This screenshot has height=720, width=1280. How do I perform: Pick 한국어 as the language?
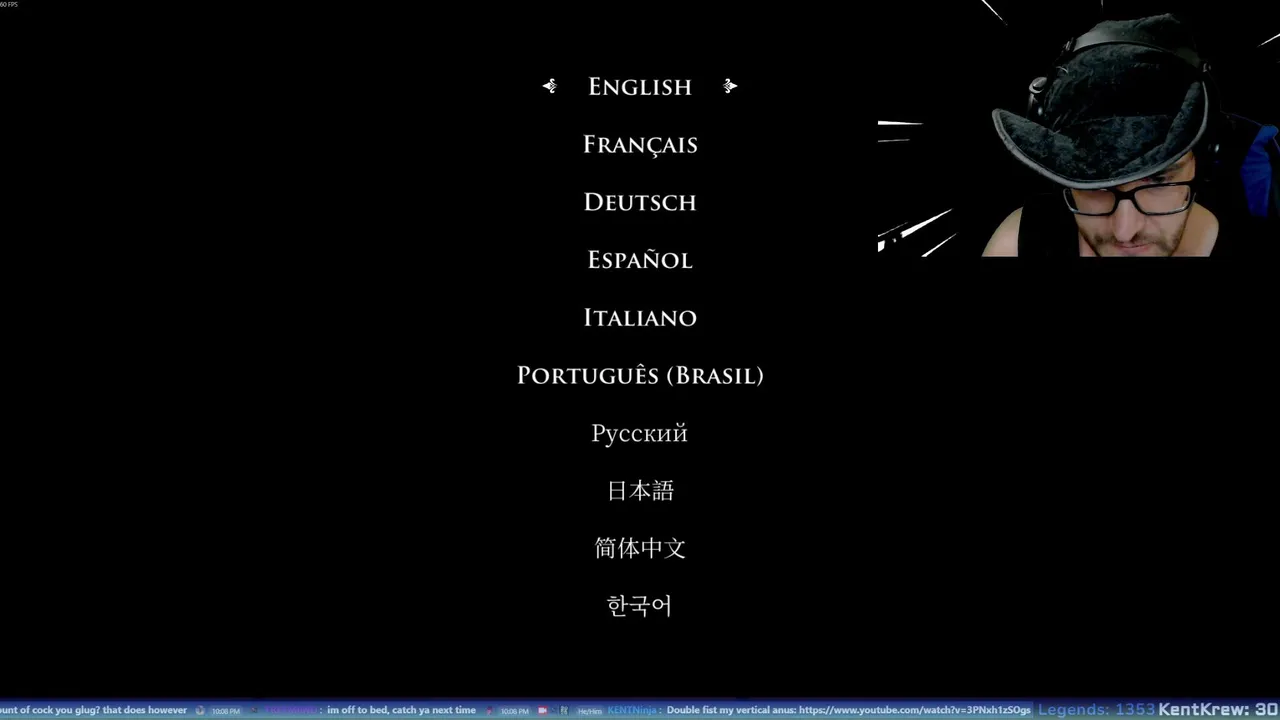(x=640, y=606)
